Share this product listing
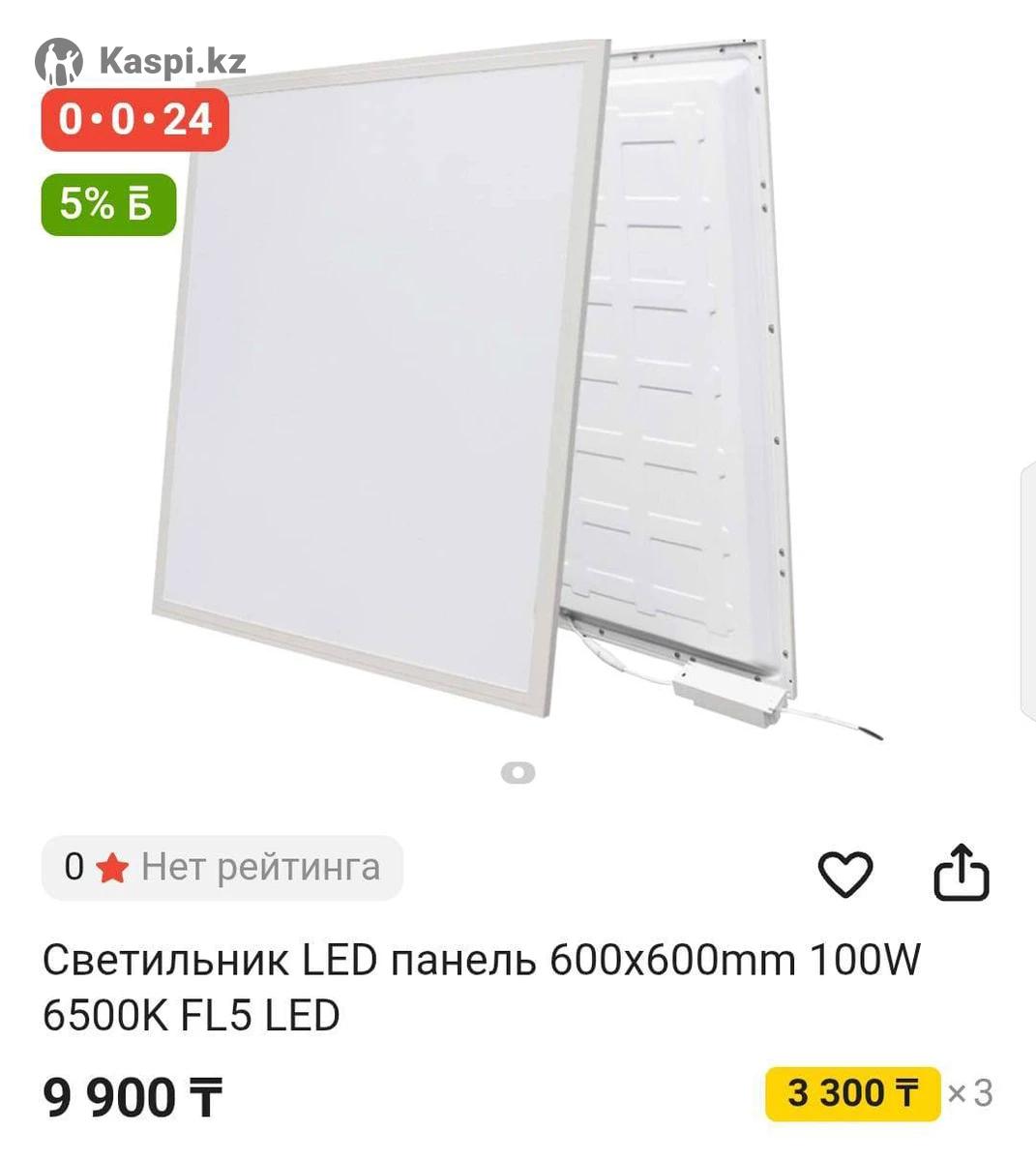 [961, 874]
